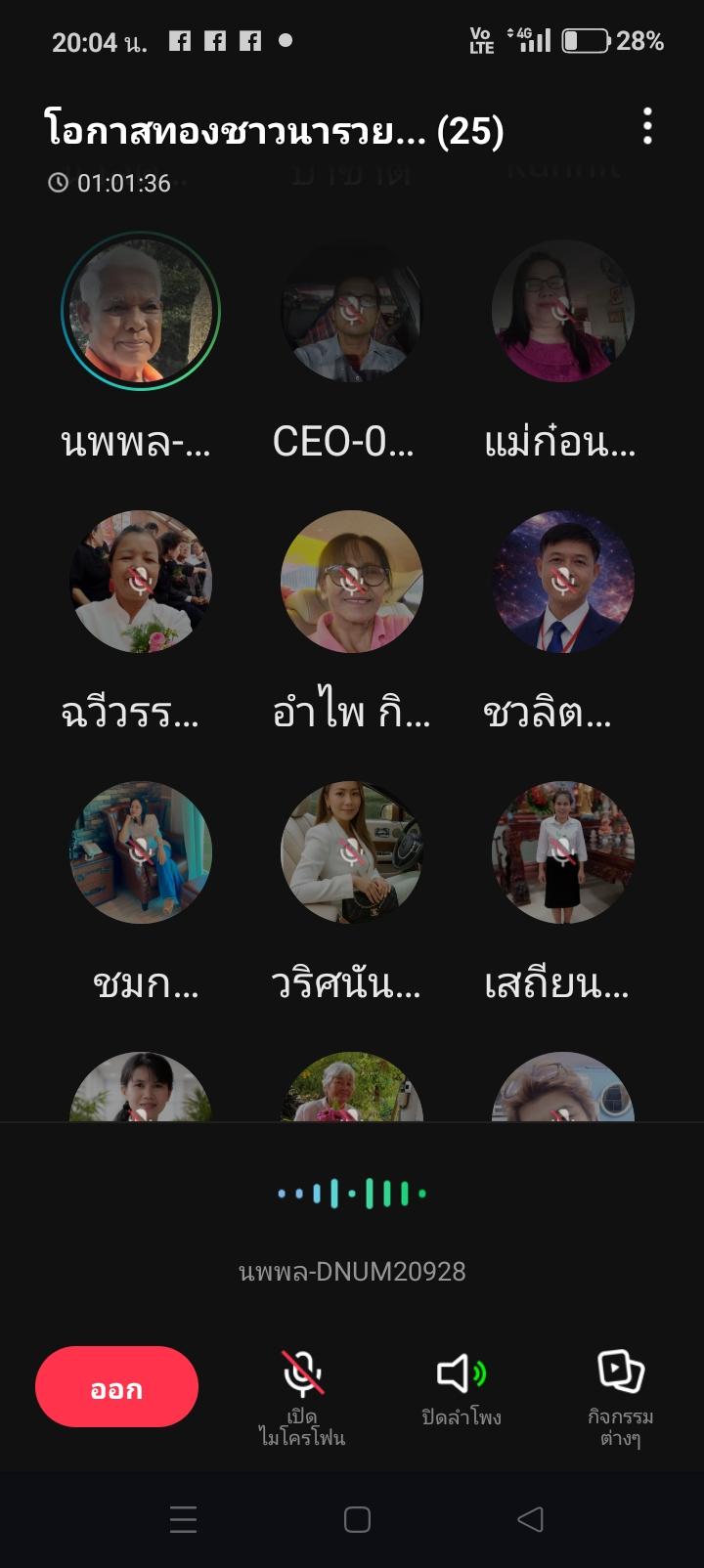Open the three-dot overflow menu
704x1568 pixels.
647,127
